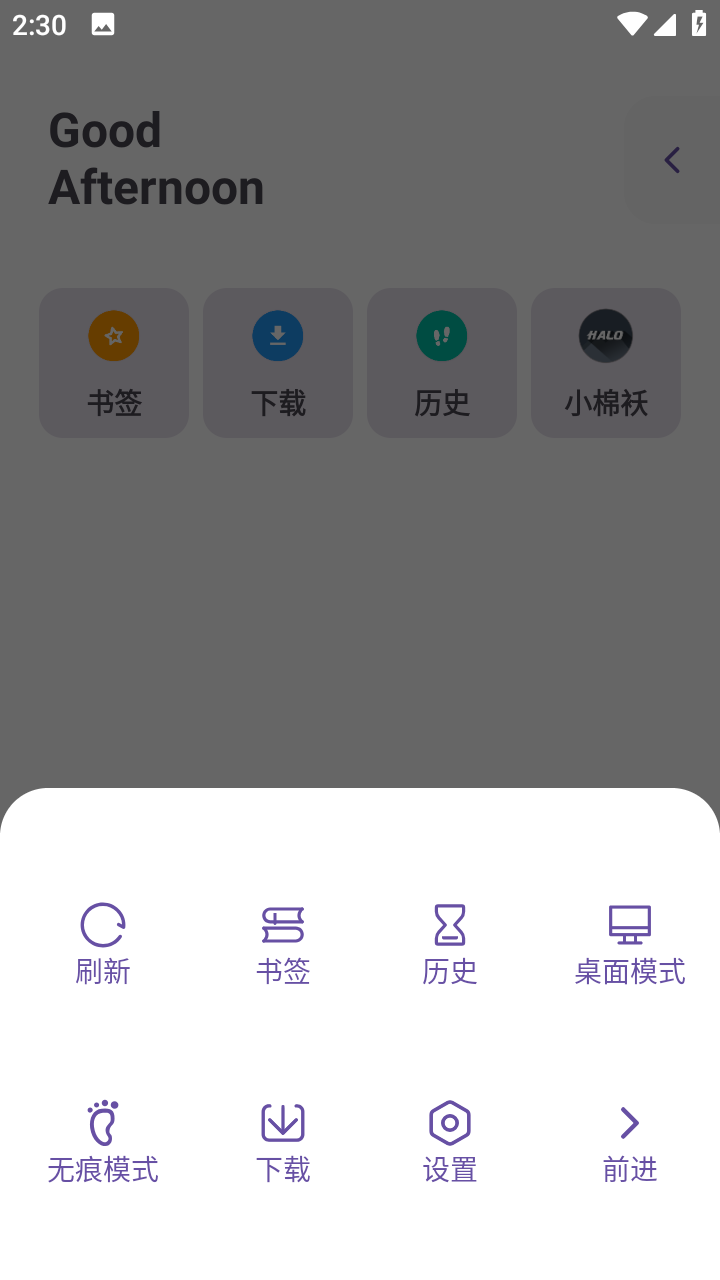The height and width of the screenshot is (1280, 720).
Task: Tap the 前进 forward arrow
Action: [629, 1138]
